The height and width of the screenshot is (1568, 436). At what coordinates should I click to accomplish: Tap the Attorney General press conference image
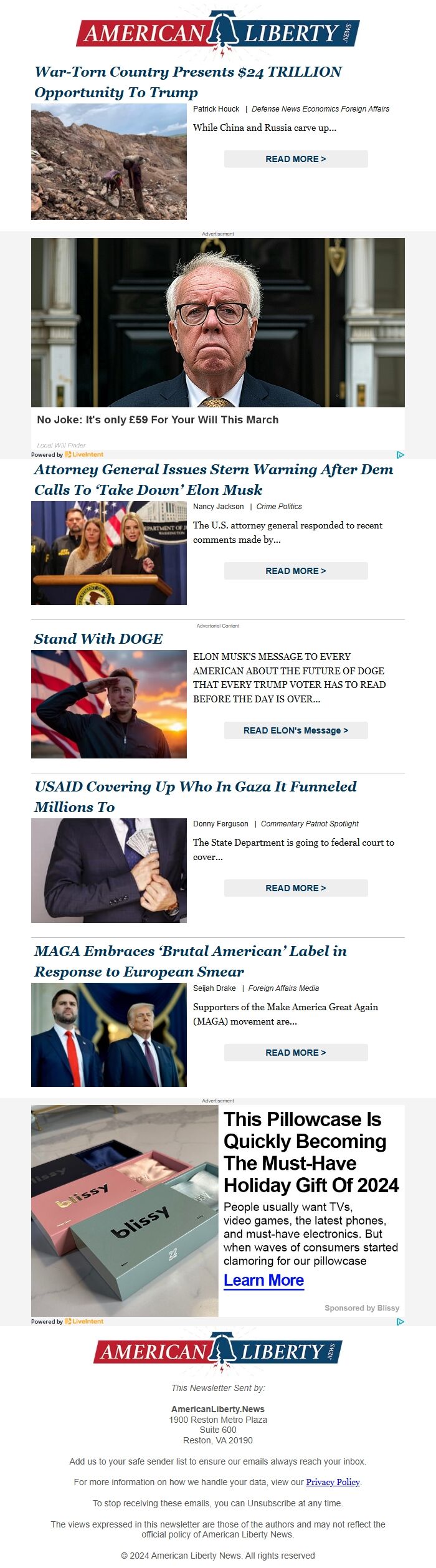pos(109,553)
